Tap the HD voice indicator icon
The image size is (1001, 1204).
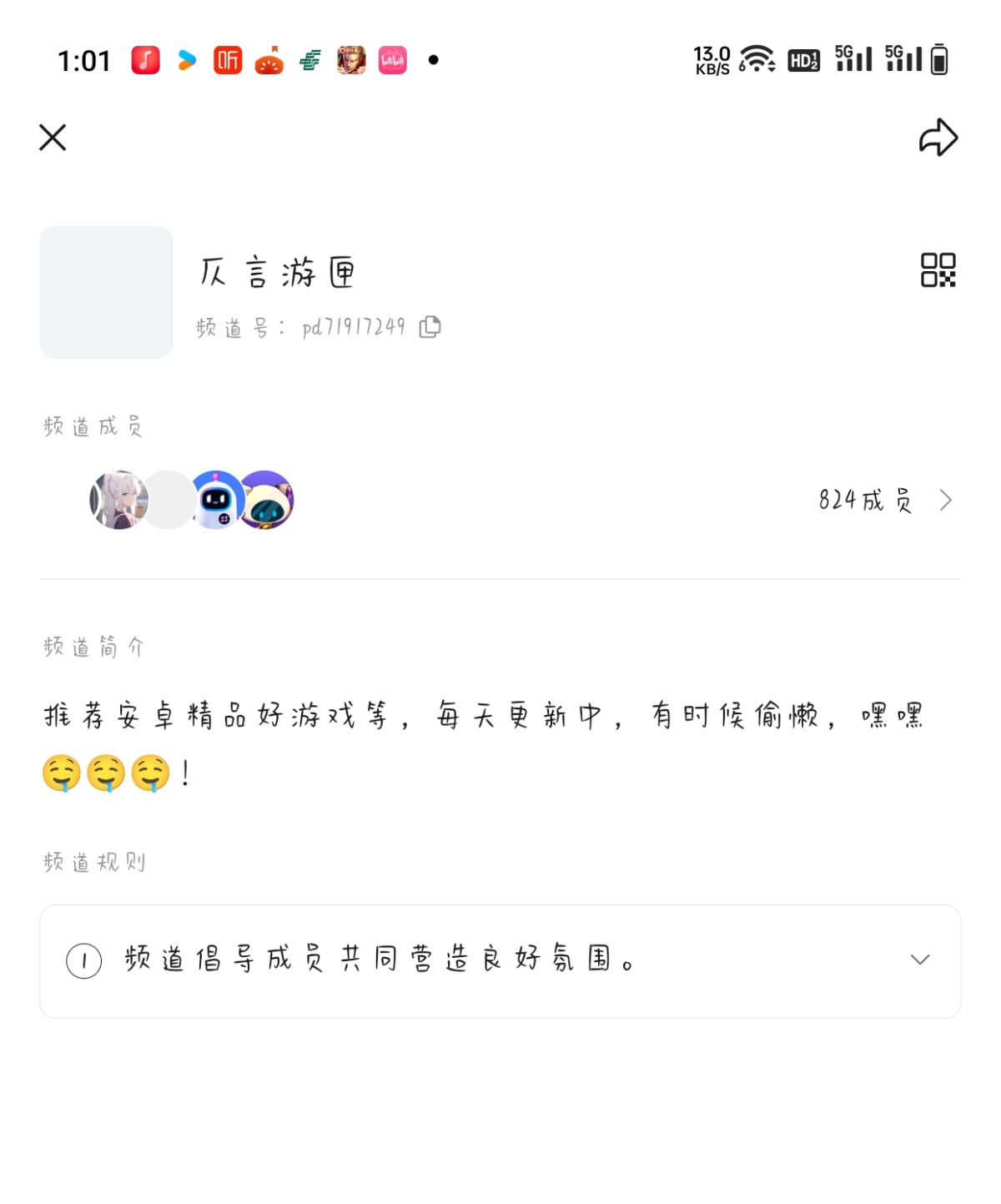pyautogui.click(x=802, y=60)
